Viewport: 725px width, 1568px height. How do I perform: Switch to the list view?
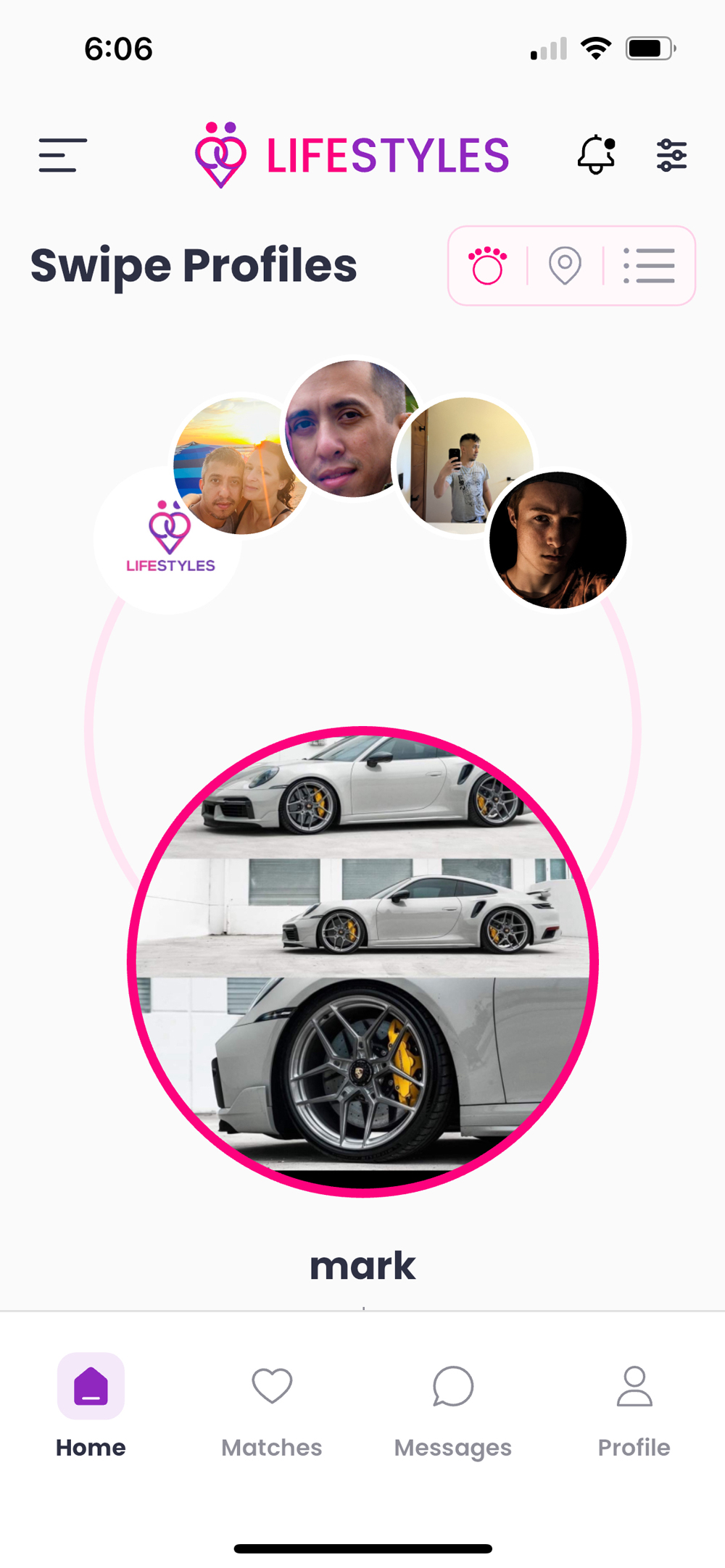coord(649,266)
